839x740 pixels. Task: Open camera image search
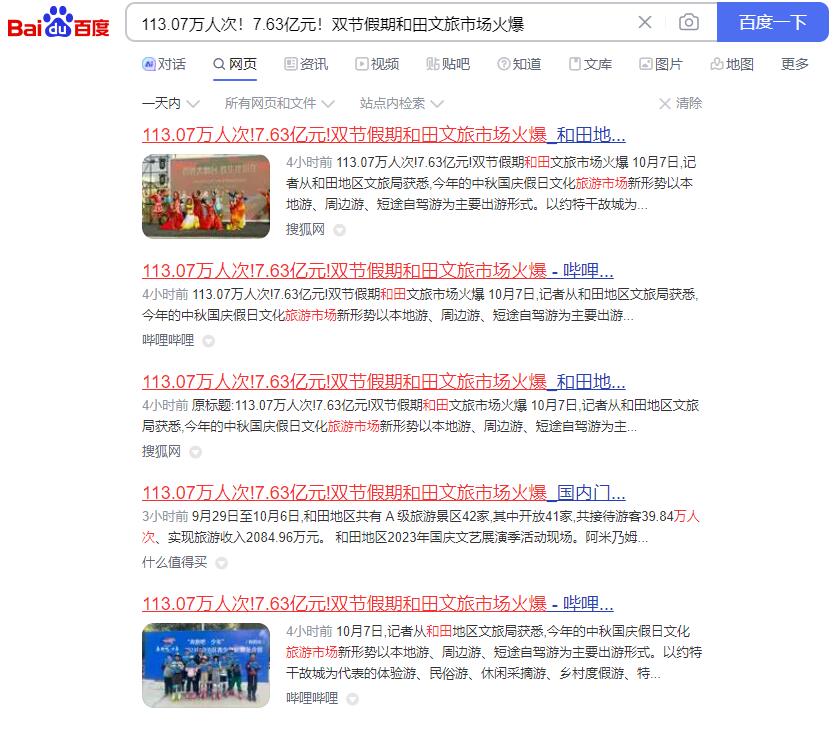(x=689, y=22)
